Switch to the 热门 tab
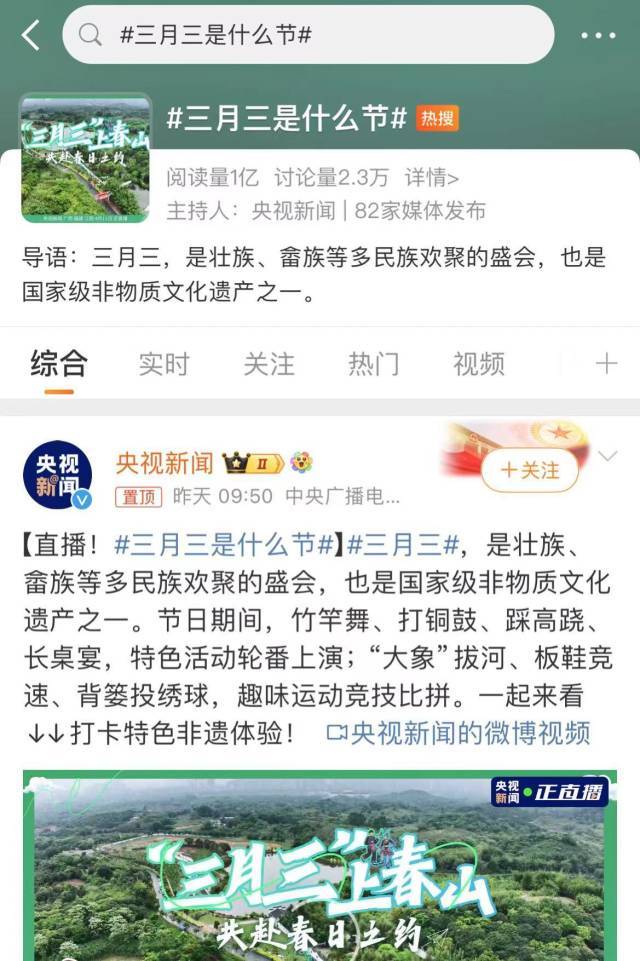640x961 pixels. [x=374, y=364]
